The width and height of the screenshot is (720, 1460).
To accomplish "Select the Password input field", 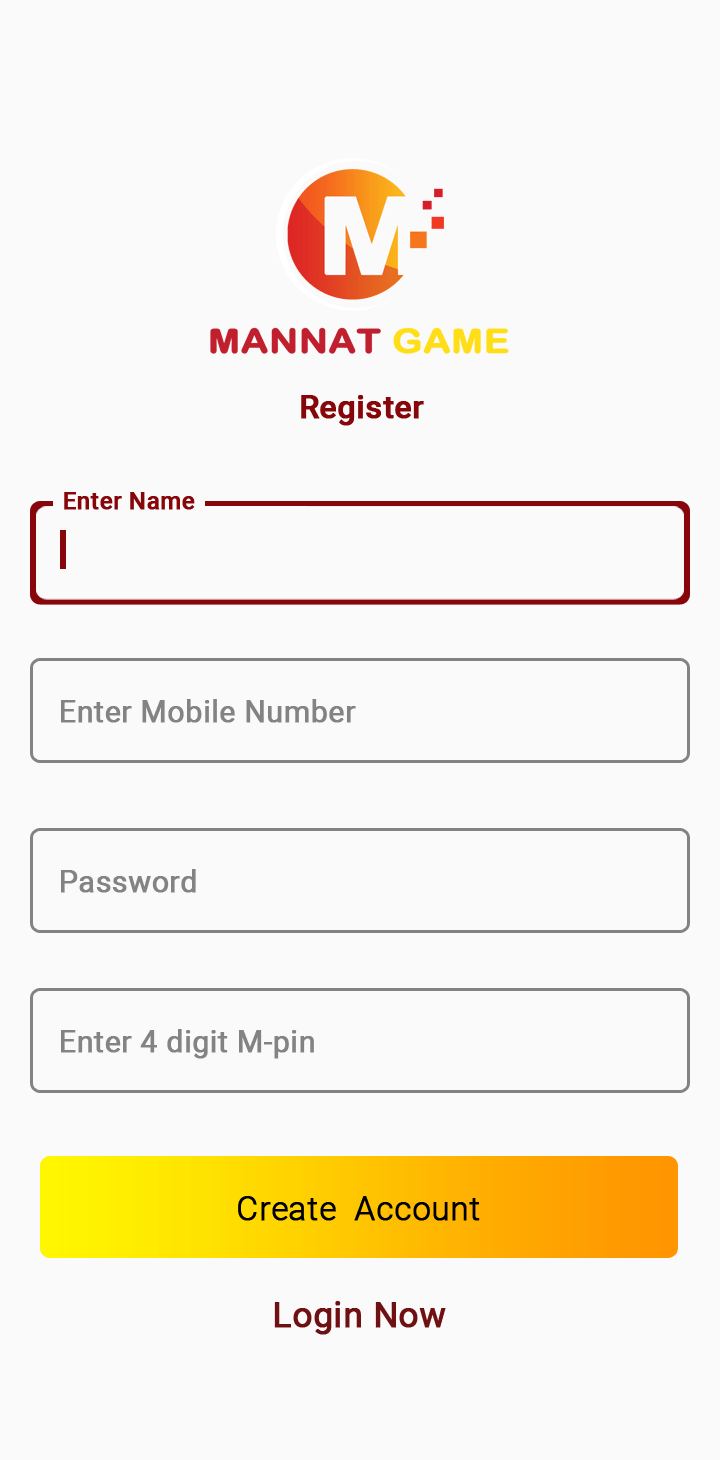I will tap(360, 881).
